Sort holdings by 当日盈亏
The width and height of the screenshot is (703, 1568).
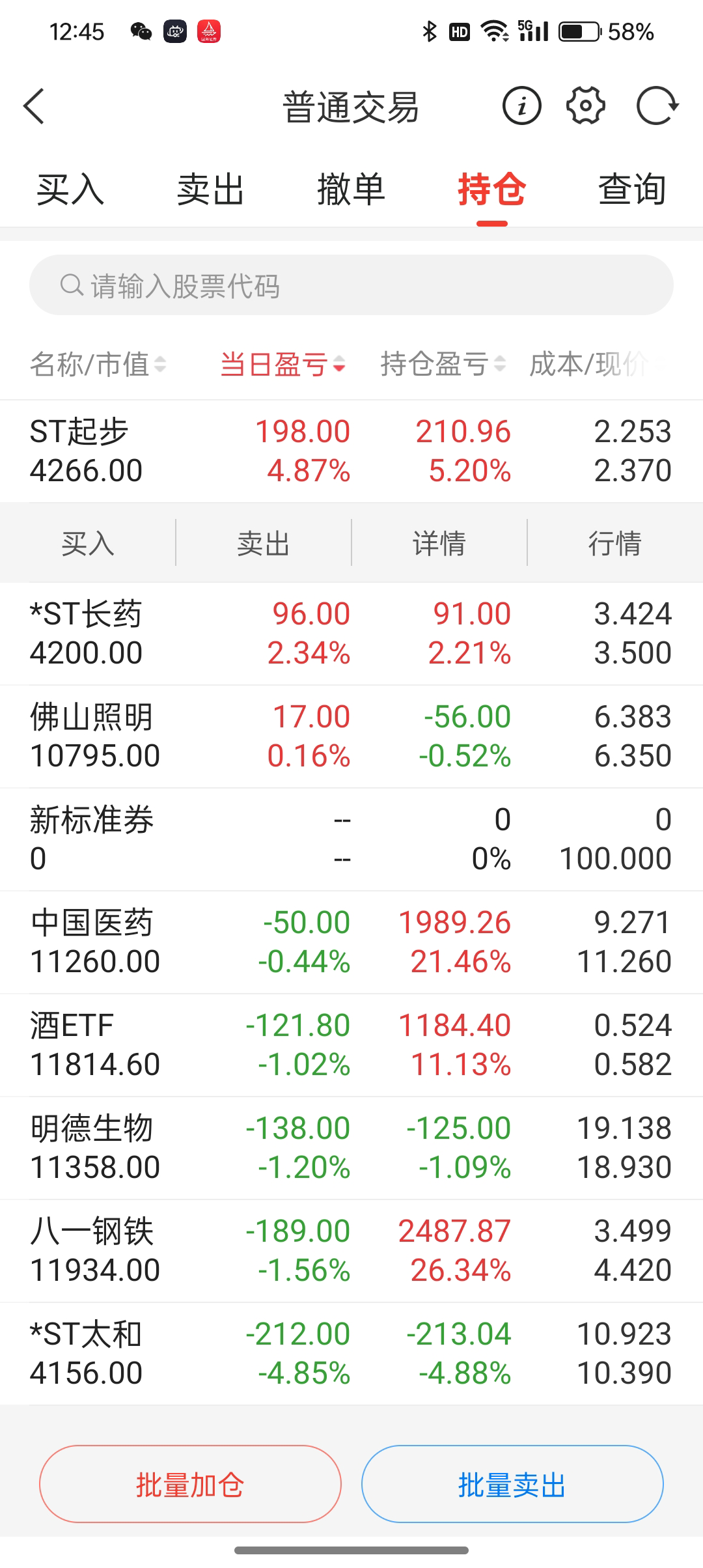tap(283, 364)
